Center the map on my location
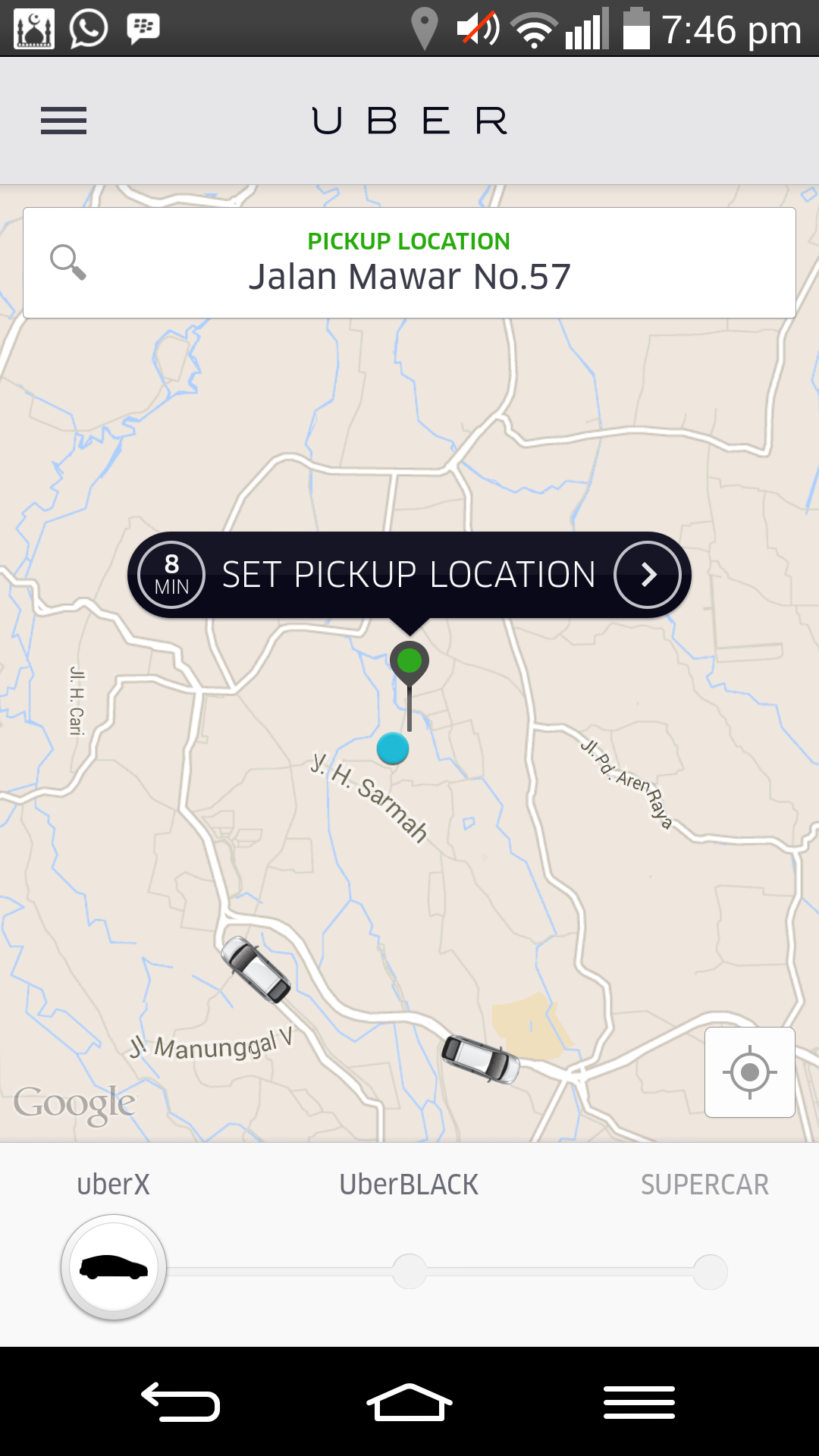Screen dimensions: 819x1456 [x=749, y=1072]
